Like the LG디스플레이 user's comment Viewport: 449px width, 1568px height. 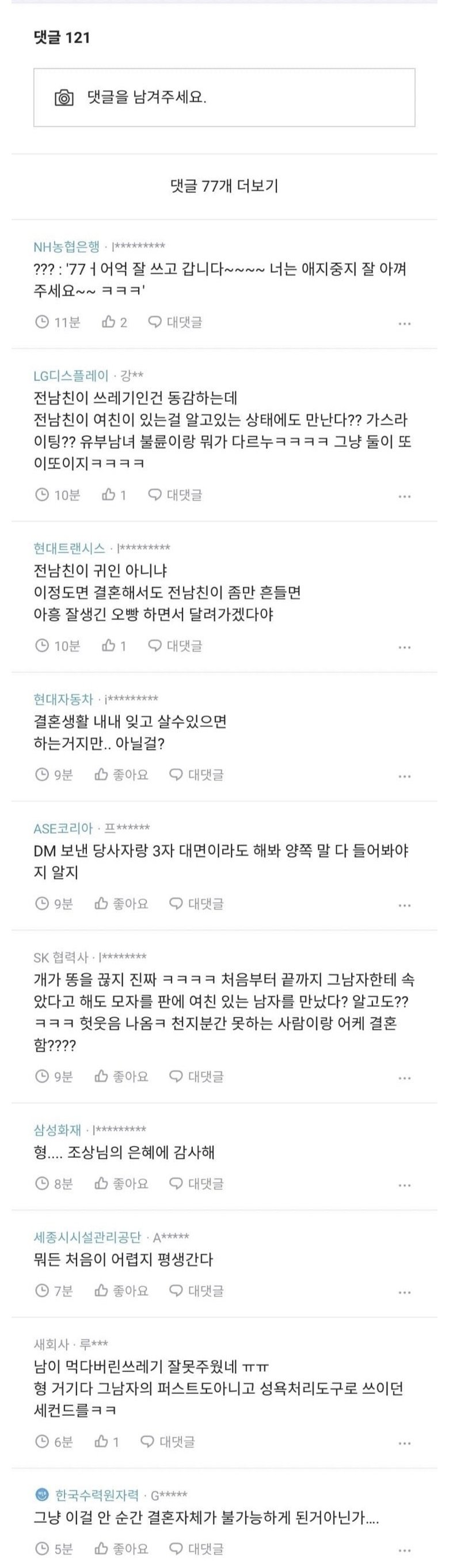[114, 495]
